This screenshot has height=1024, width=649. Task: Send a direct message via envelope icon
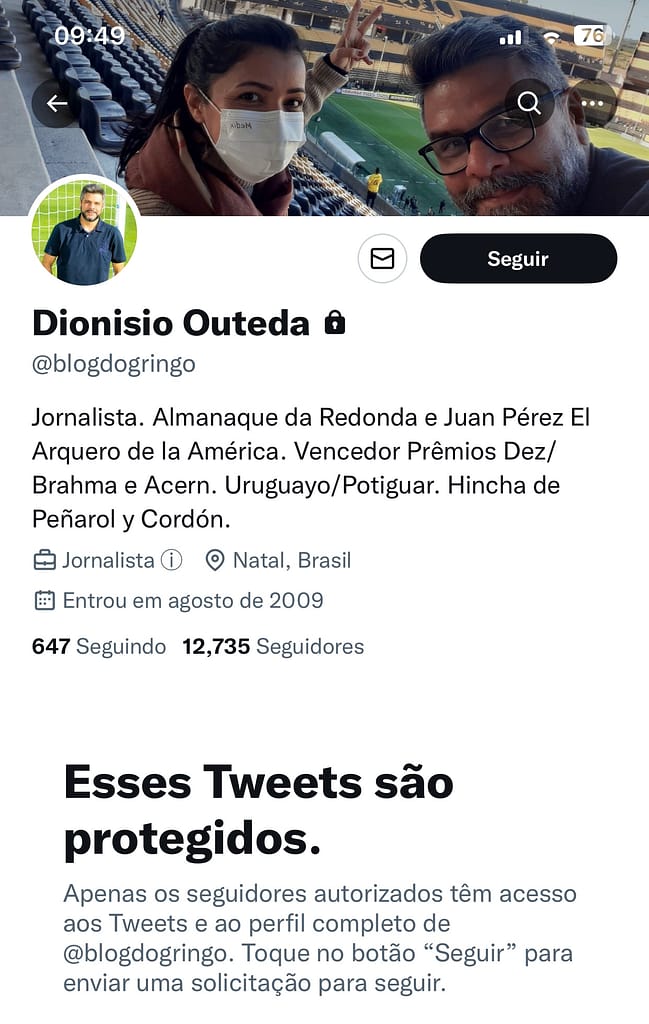click(382, 259)
